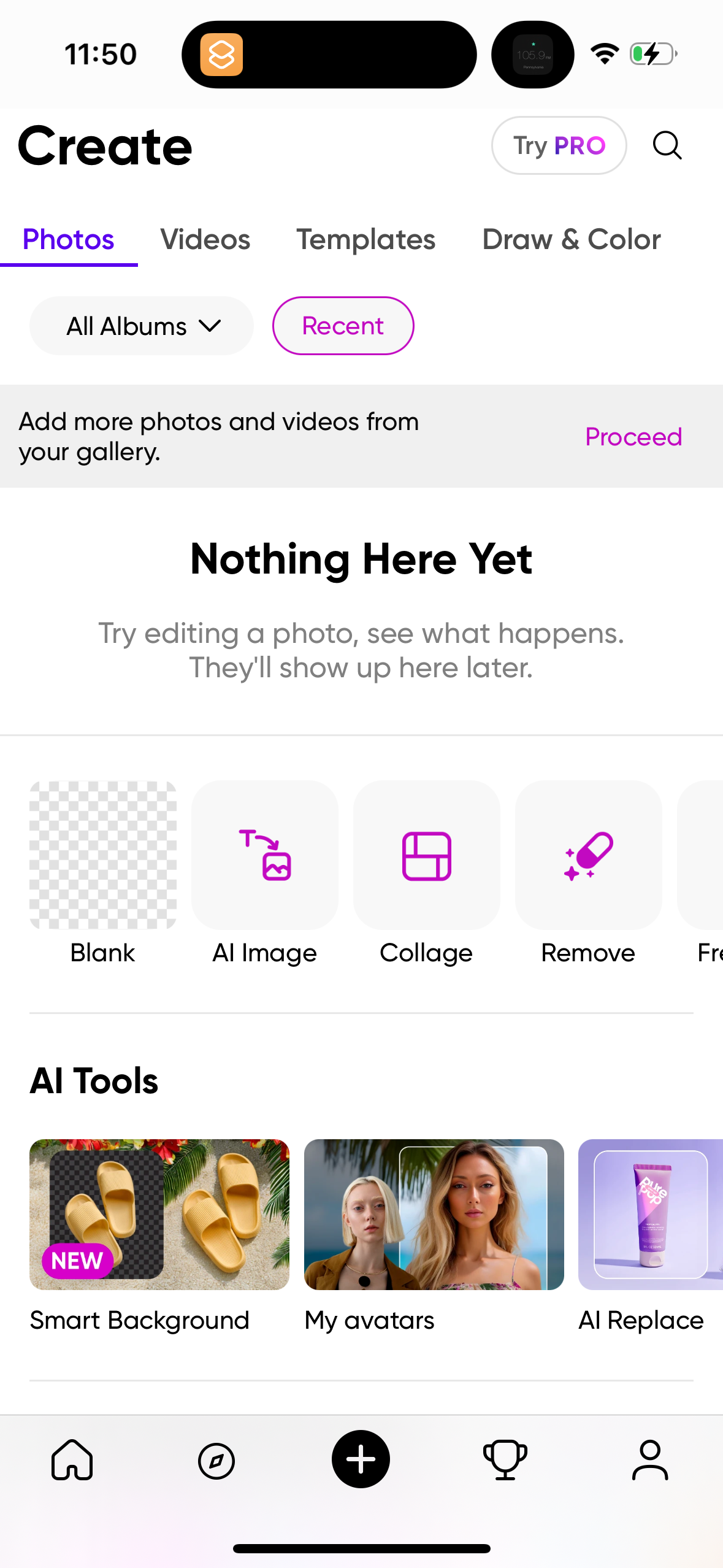Toggle the Recent filter chip

tap(343, 326)
